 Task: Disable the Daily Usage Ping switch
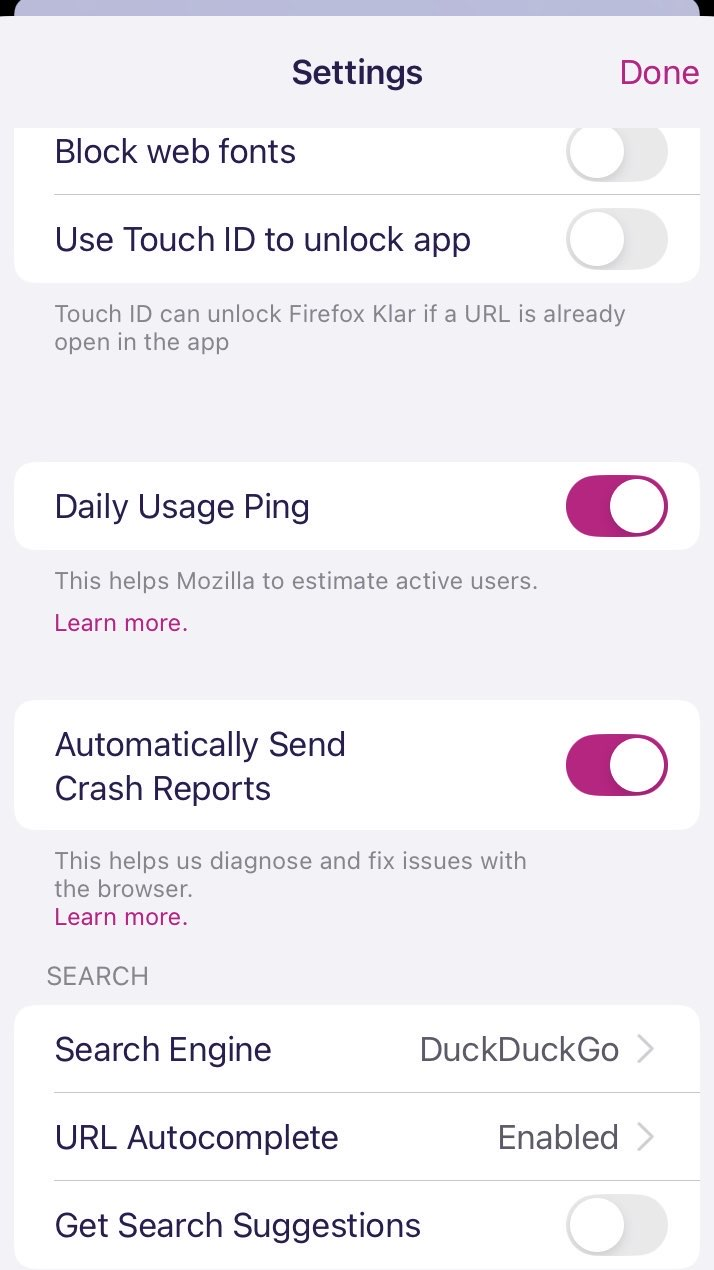tap(617, 506)
